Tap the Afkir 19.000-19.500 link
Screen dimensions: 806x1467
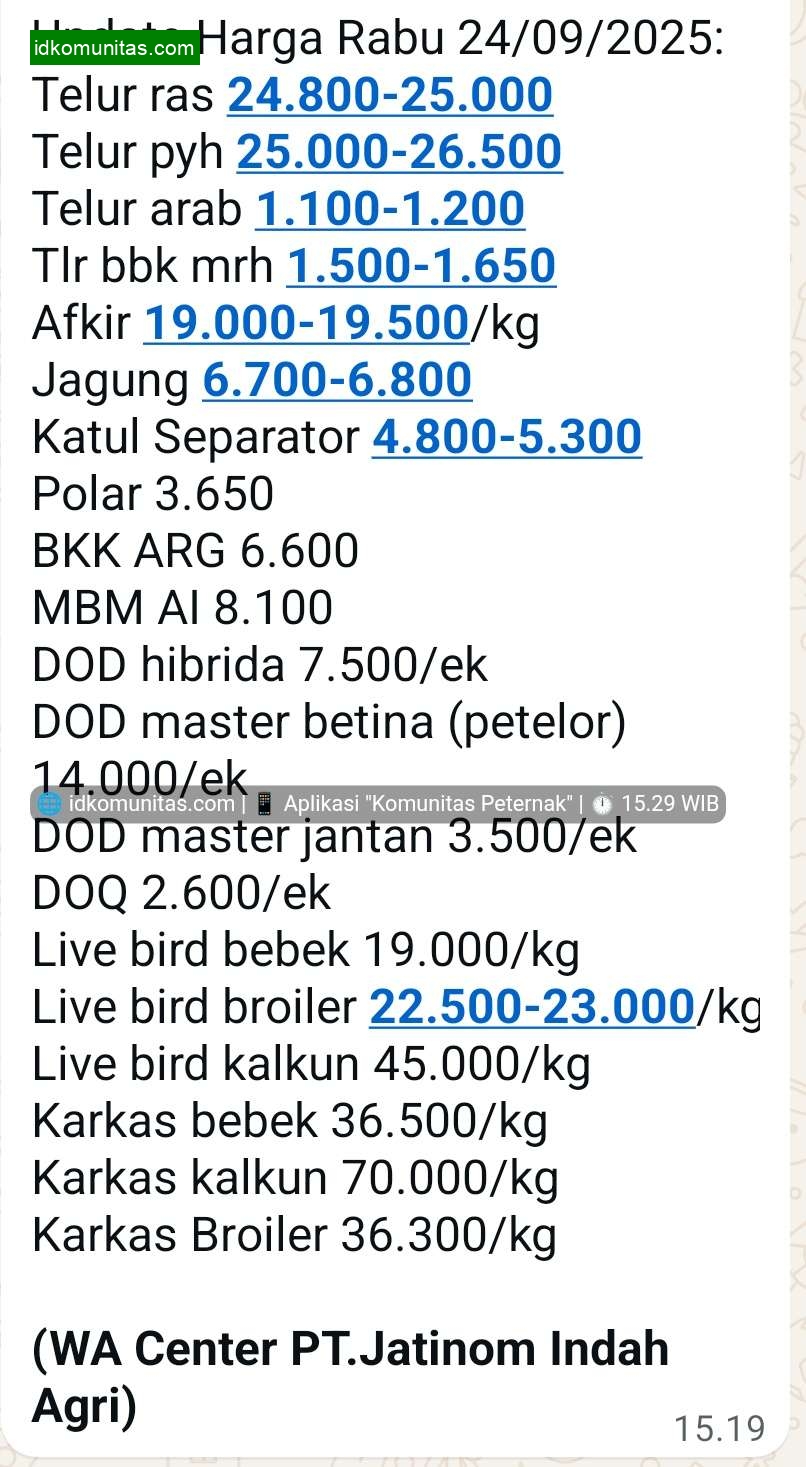(x=306, y=324)
